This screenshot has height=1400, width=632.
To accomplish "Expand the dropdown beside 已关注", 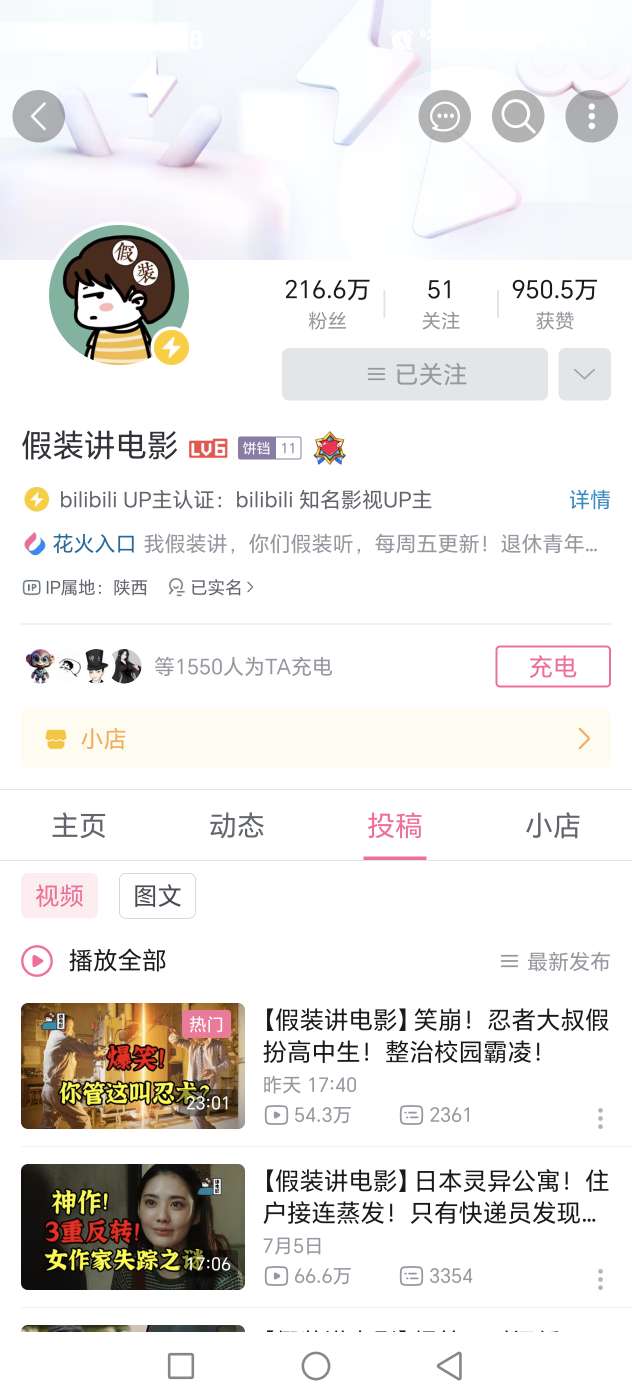I will (x=584, y=374).
